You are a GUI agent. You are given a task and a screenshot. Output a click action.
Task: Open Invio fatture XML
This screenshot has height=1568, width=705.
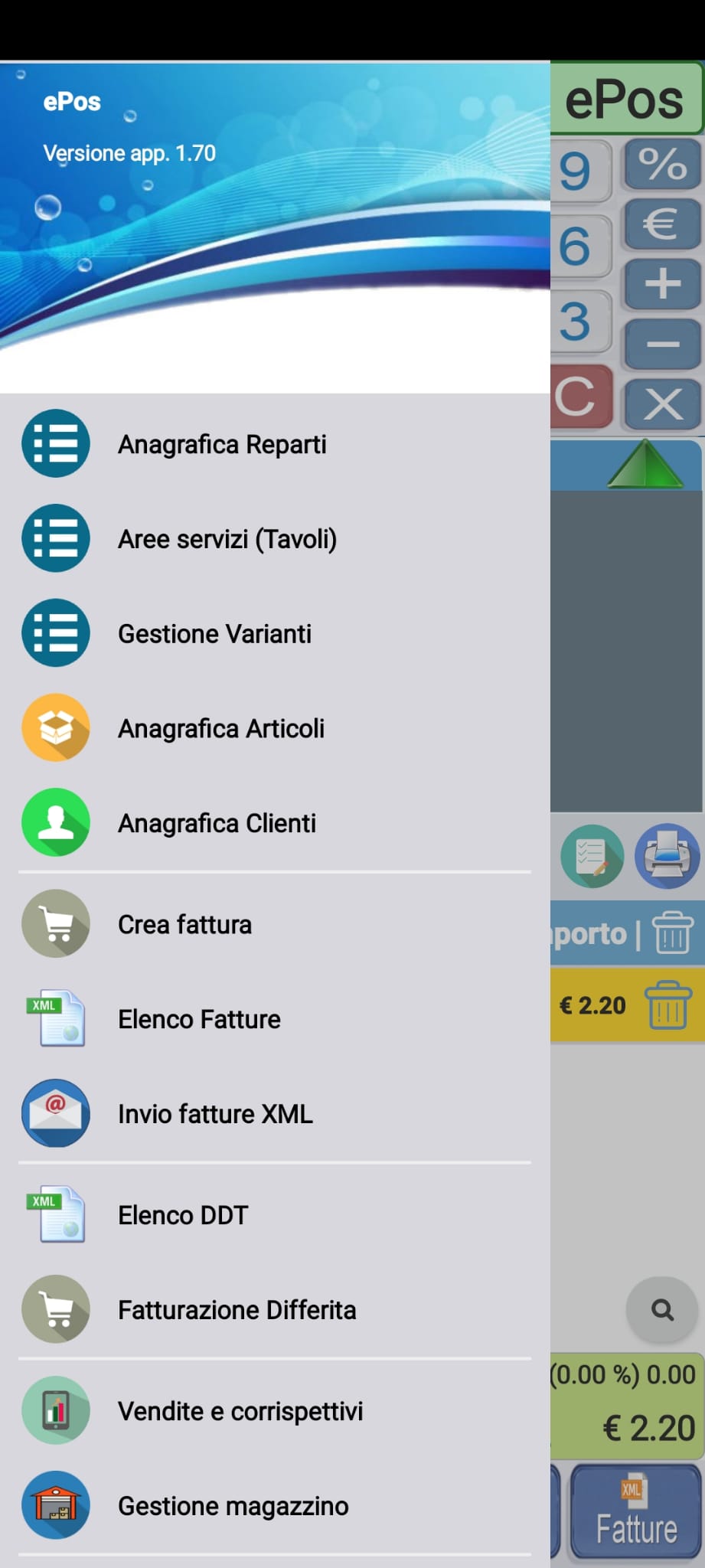tap(215, 1114)
